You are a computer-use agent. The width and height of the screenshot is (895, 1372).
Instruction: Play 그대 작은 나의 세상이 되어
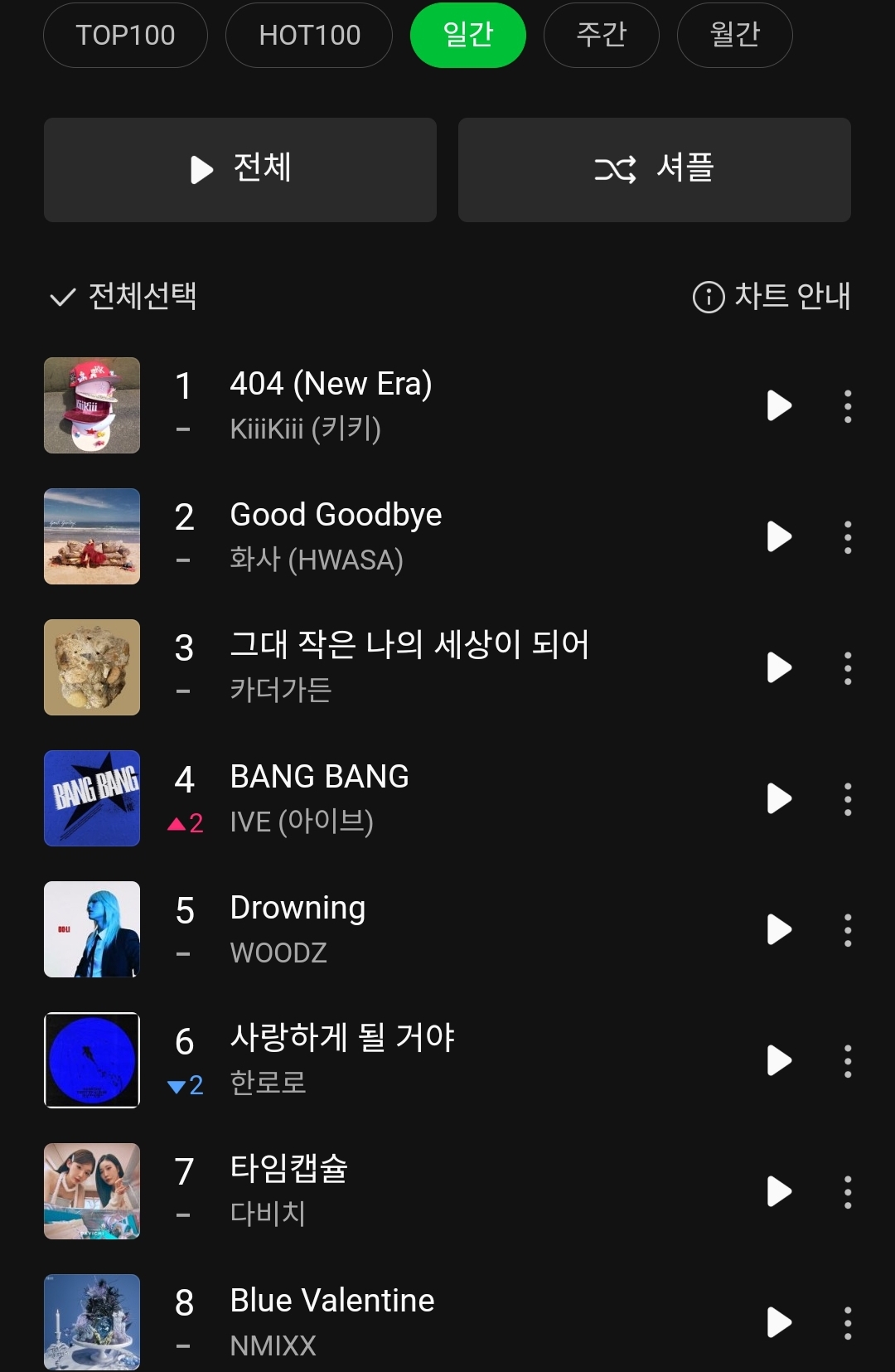click(x=779, y=667)
